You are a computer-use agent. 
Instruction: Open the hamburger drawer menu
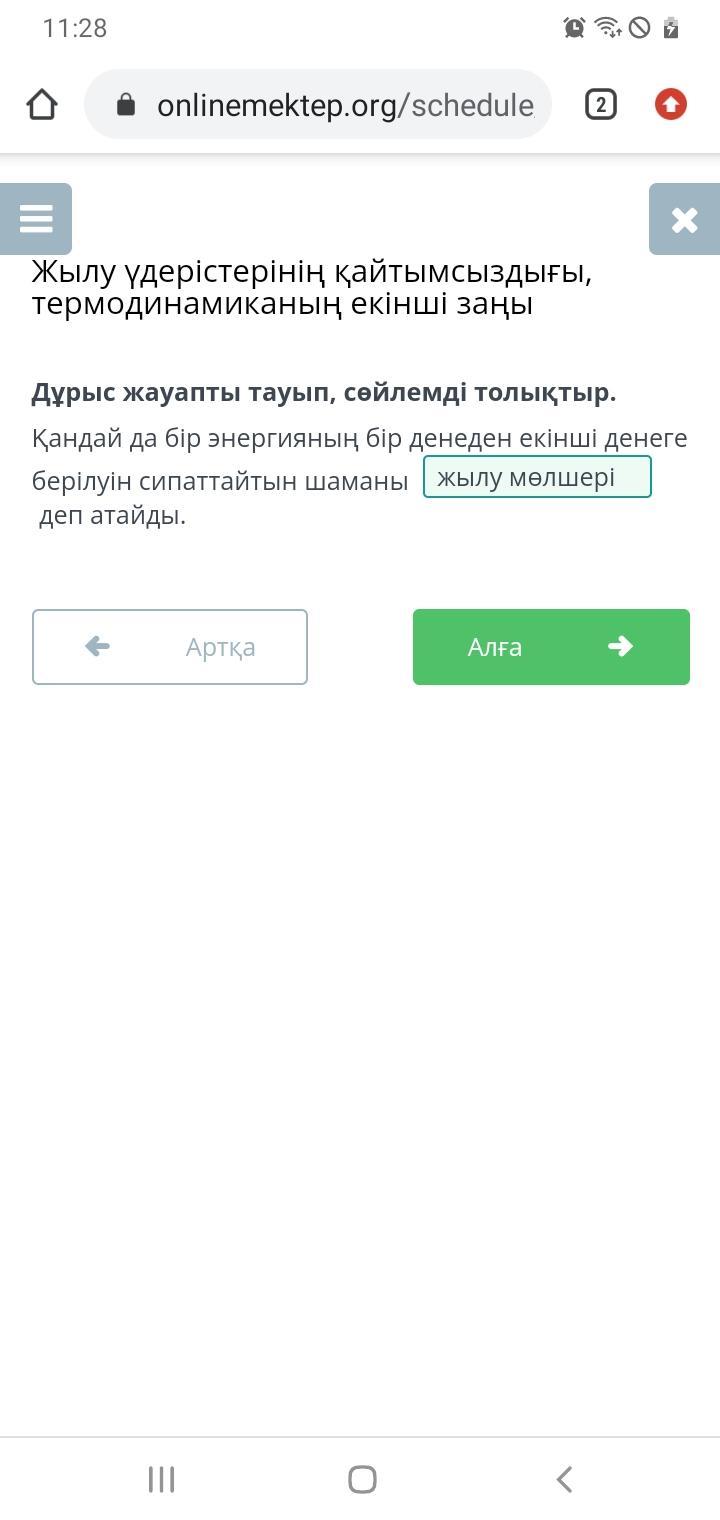(36, 218)
